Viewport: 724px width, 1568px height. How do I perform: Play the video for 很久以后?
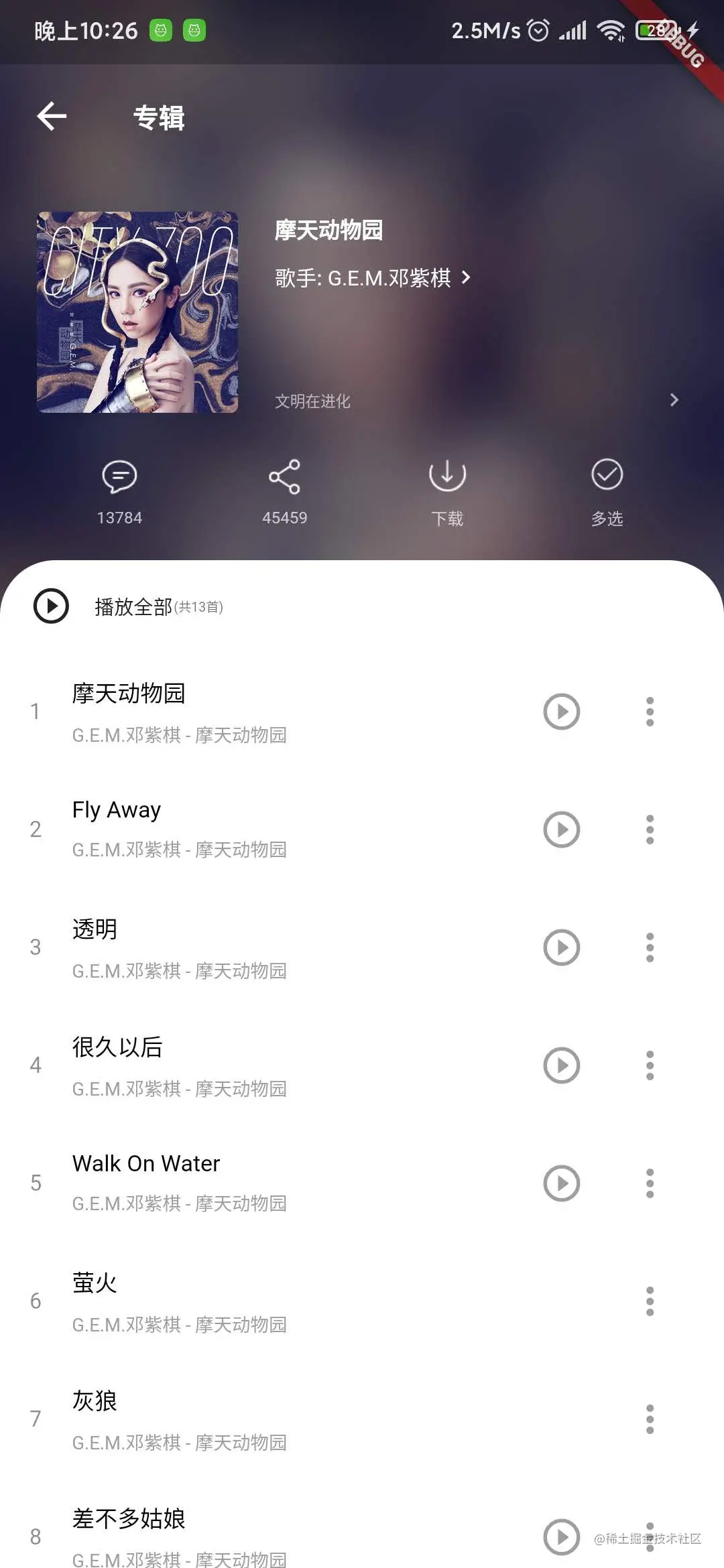point(561,1065)
